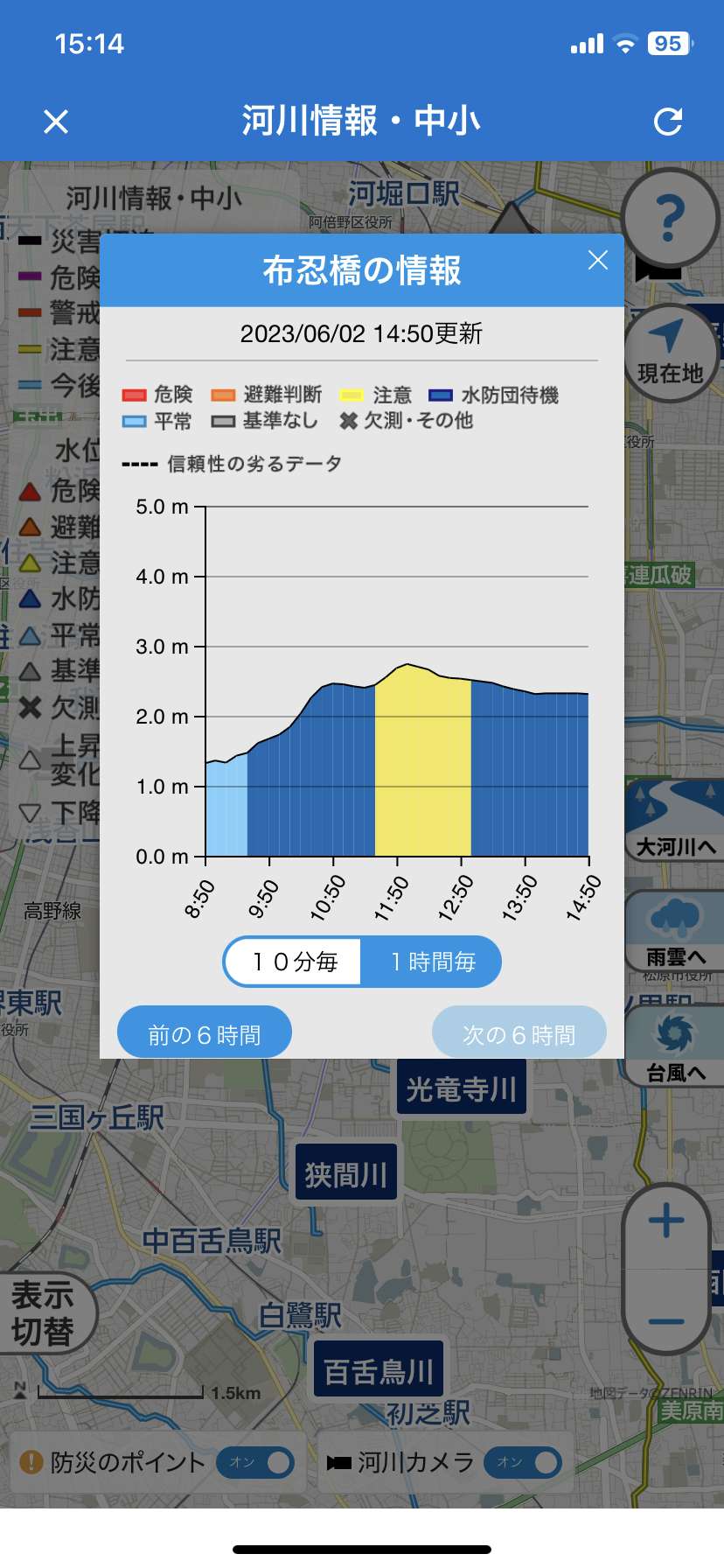Screen dimensions: 724x1568
Task: Select the 光竜寺川 river label
Action: tap(462, 1088)
